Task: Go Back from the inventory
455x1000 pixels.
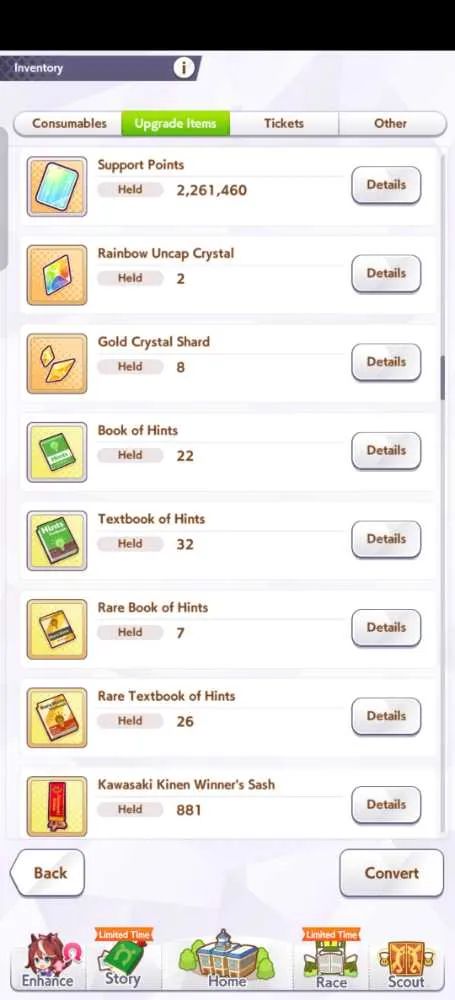Action: [x=47, y=873]
